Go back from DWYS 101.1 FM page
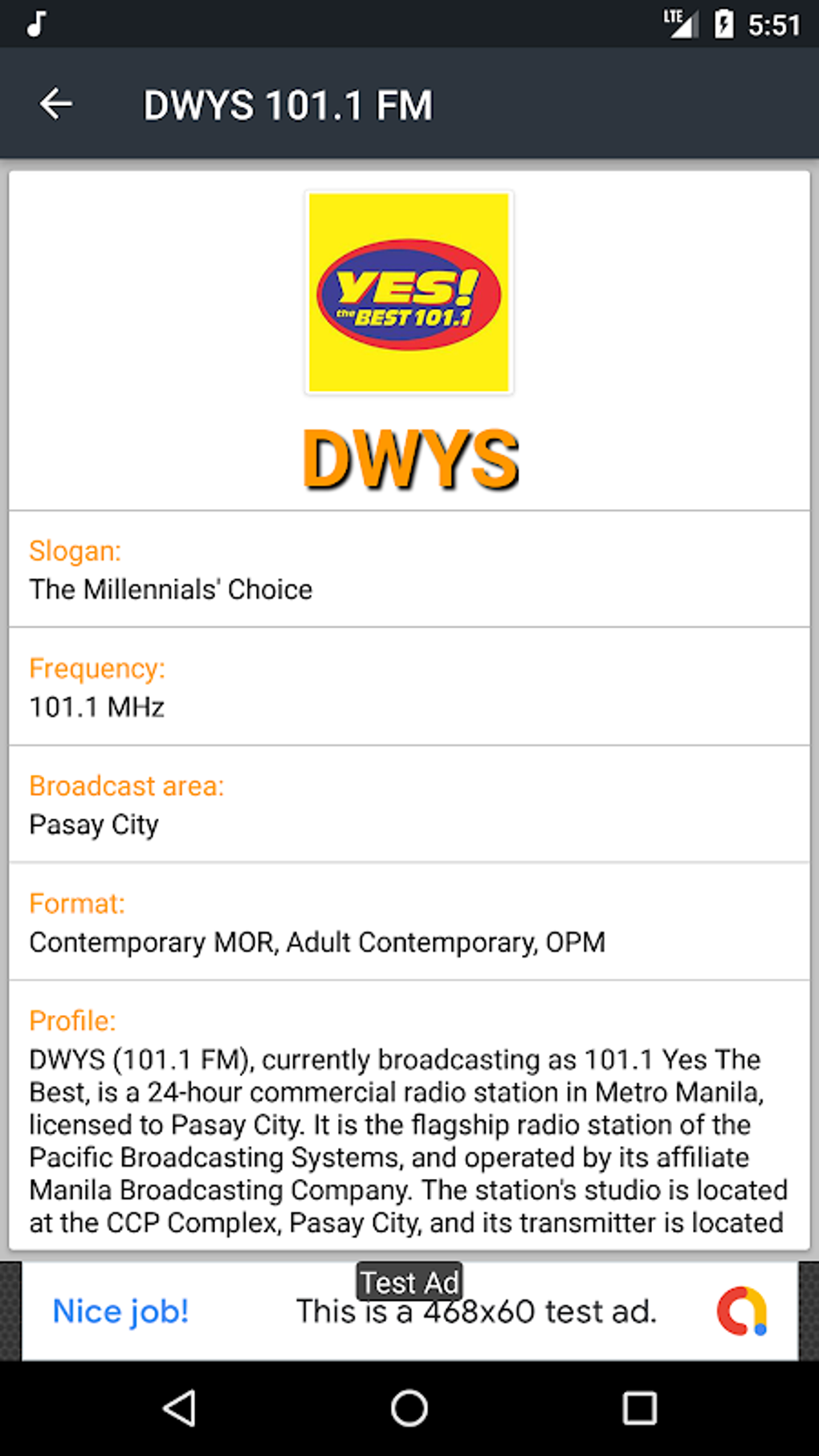819x1456 pixels. (x=56, y=104)
